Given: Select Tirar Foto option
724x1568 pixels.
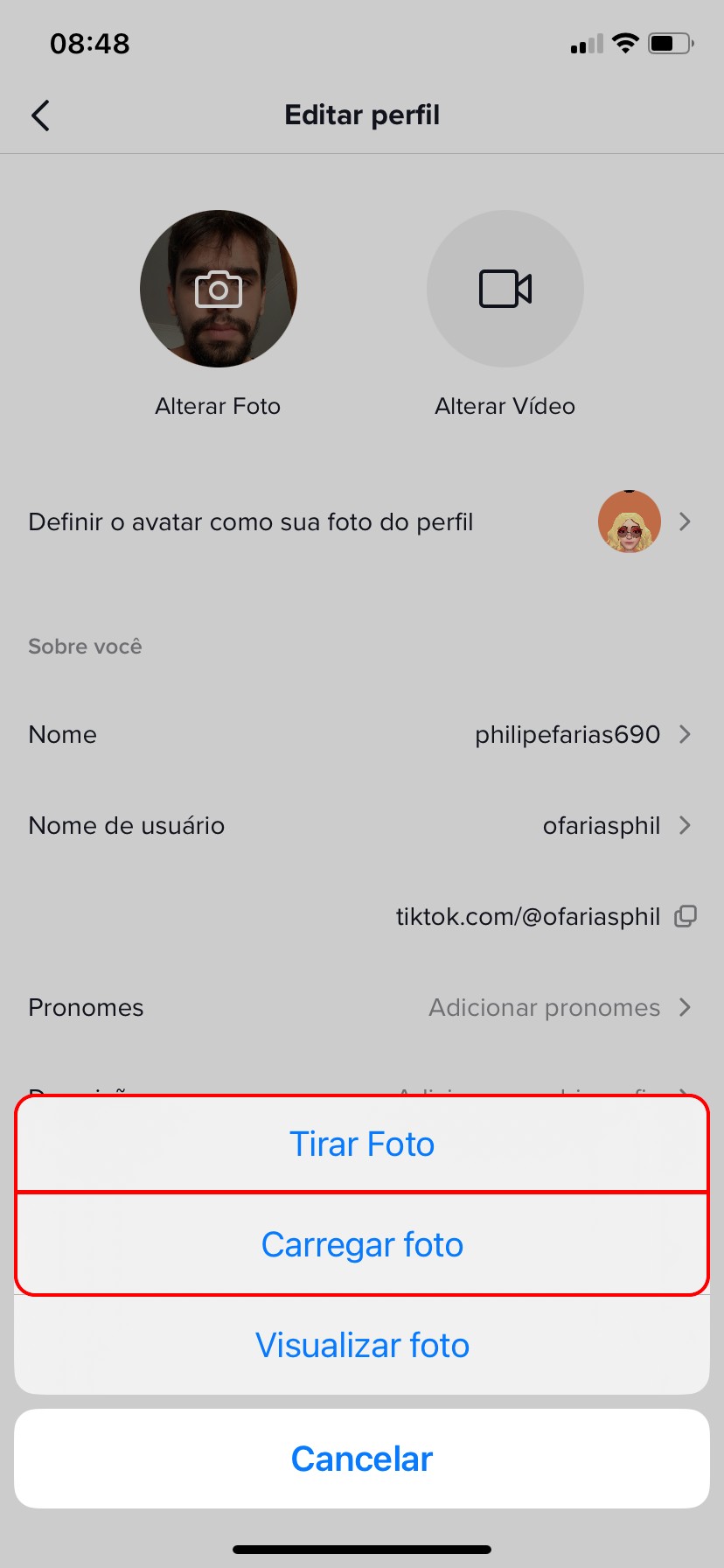Looking at the screenshot, I should point(362,1144).
